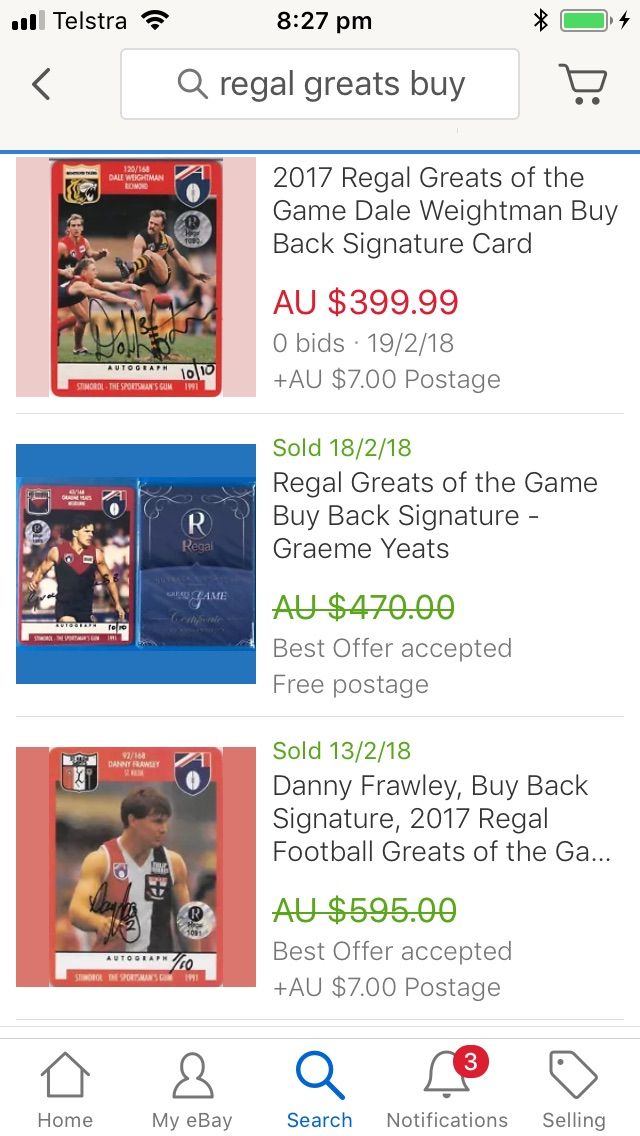Tap the 'regal greats buy' search field

click(x=320, y=85)
